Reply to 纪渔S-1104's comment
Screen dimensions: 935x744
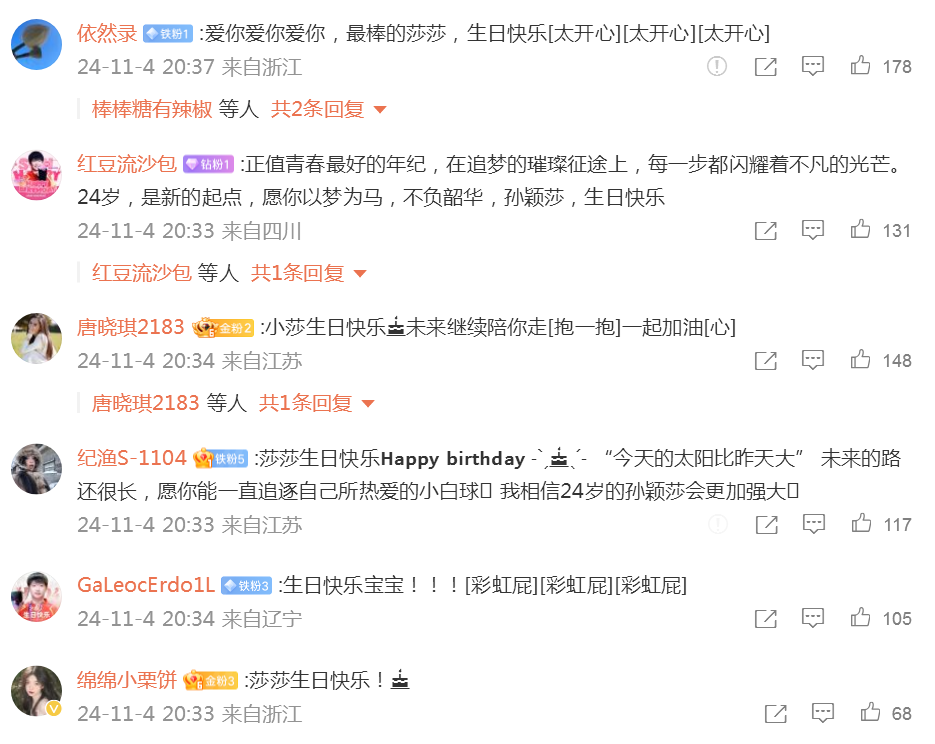click(x=813, y=524)
